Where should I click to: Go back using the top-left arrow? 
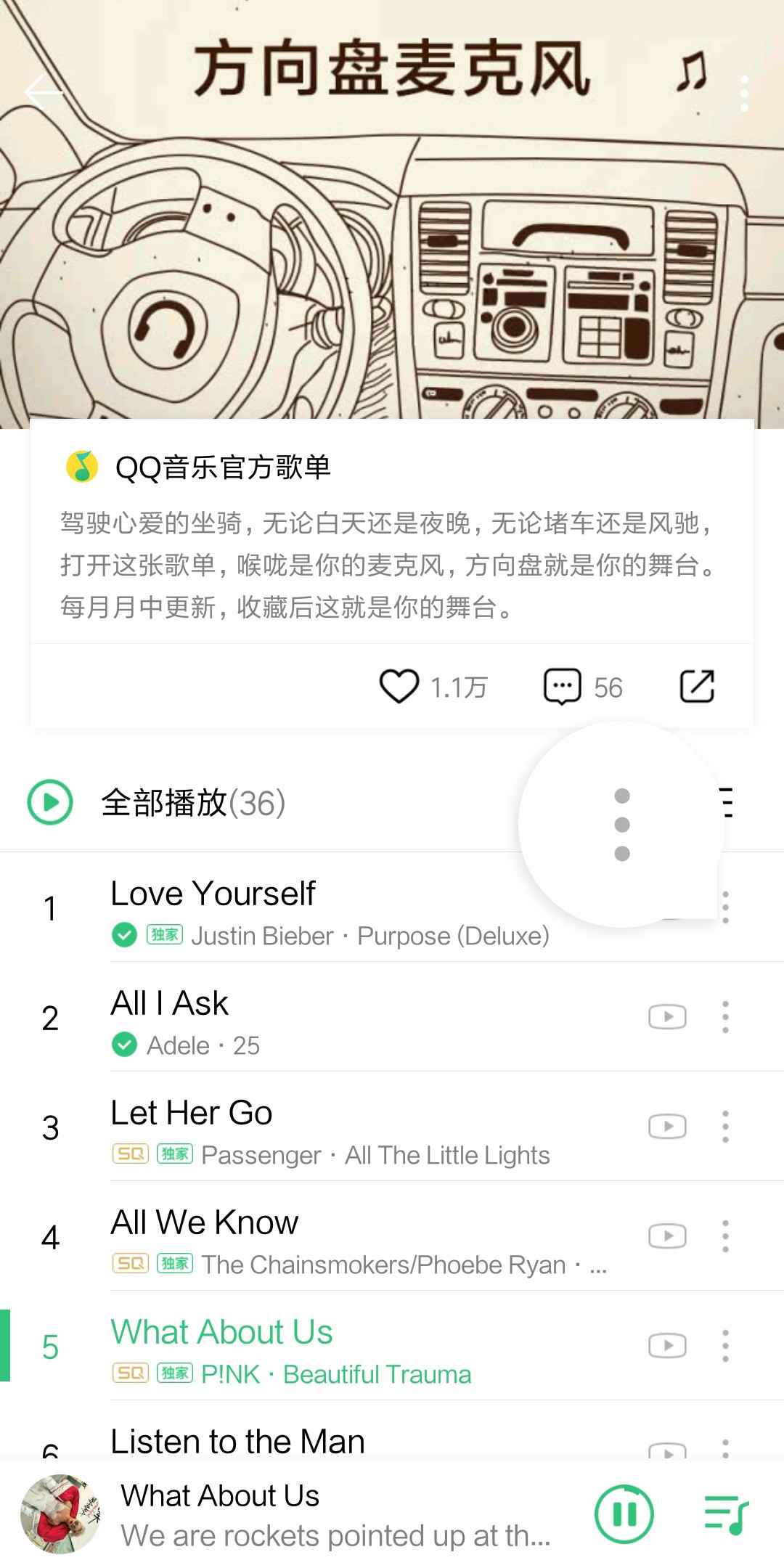(x=42, y=92)
